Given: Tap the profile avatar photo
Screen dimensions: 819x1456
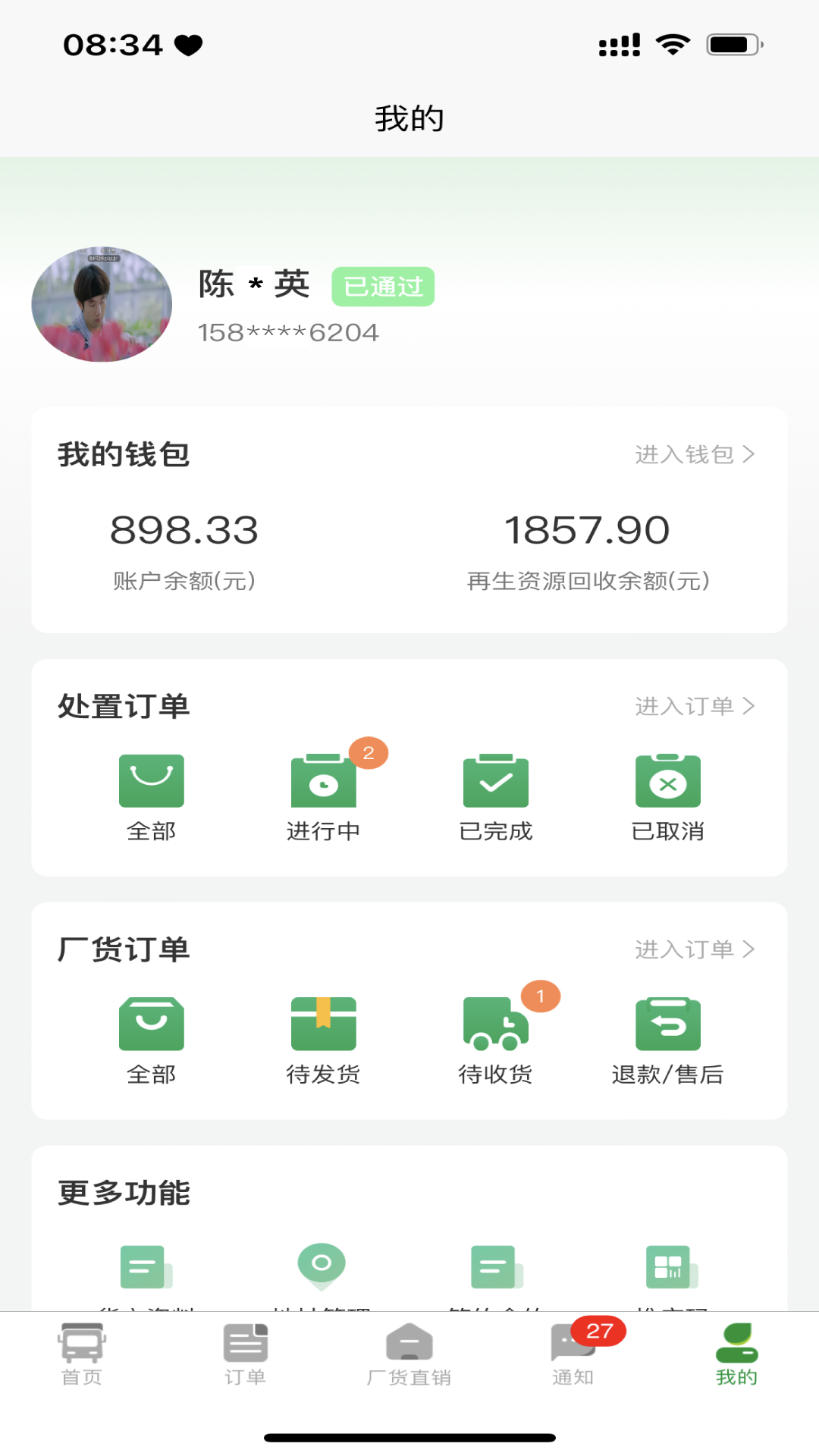Looking at the screenshot, I should [x=102, y=304].
